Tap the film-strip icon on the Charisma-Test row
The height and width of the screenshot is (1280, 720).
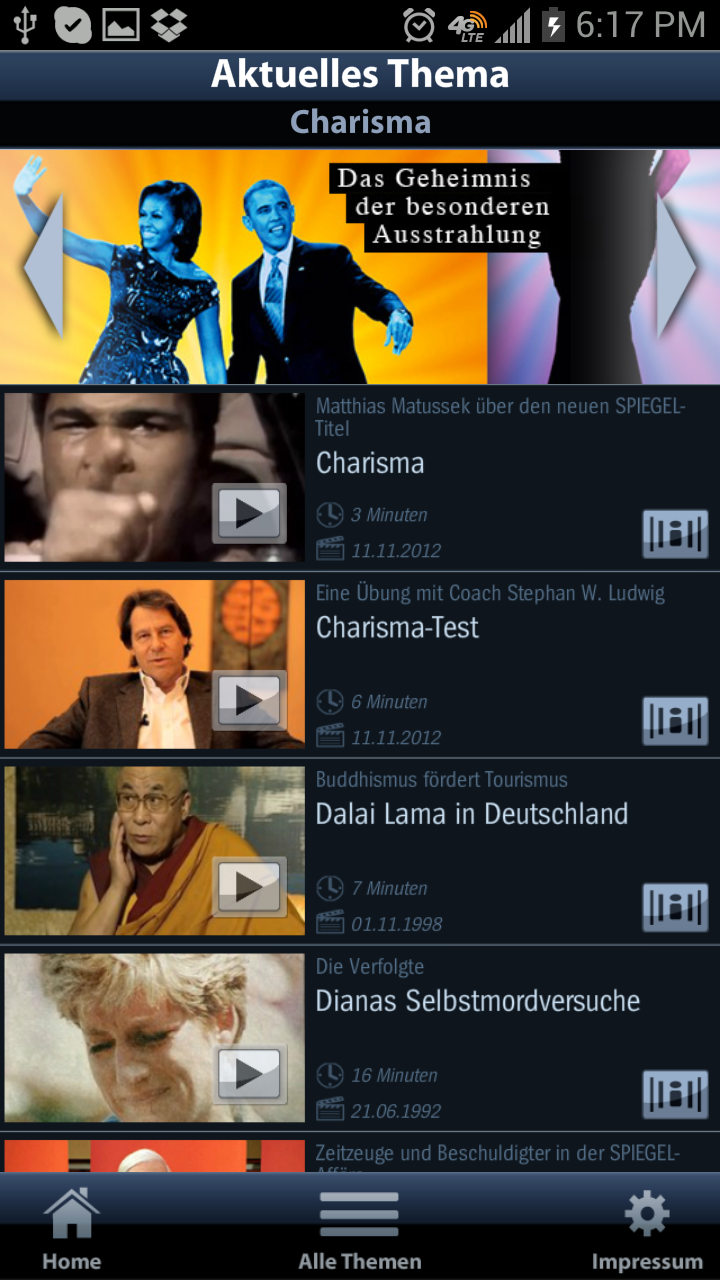(x=675, y=721)
